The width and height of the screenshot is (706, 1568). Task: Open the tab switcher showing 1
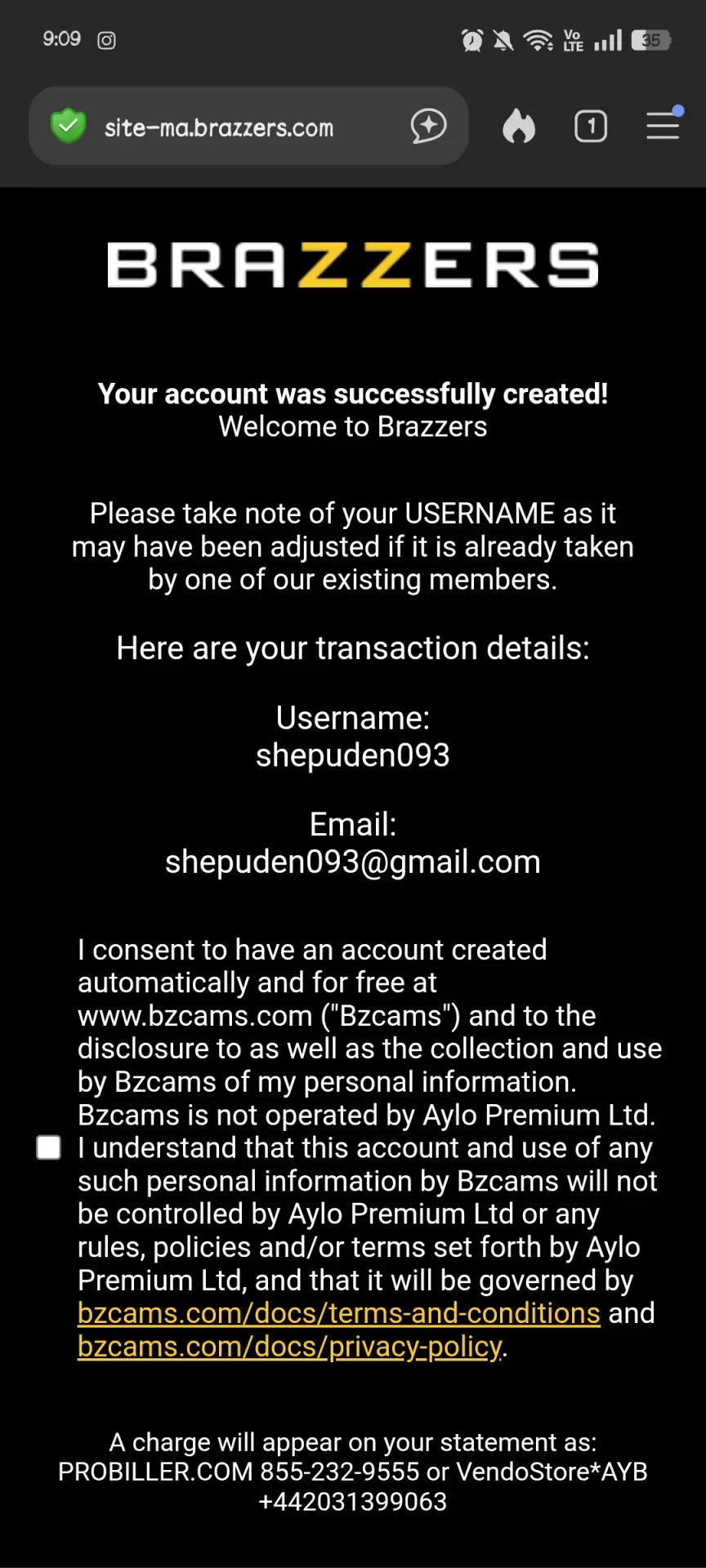click(x=590, y=127)
